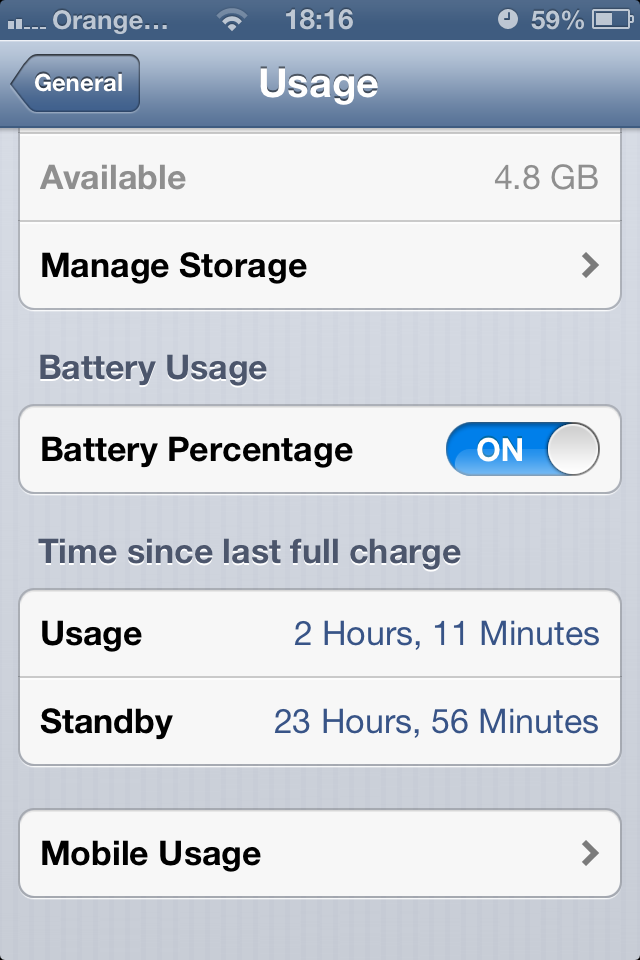Open Mobile Usage details
The image size is (640, 960).
tap(320, 853)
